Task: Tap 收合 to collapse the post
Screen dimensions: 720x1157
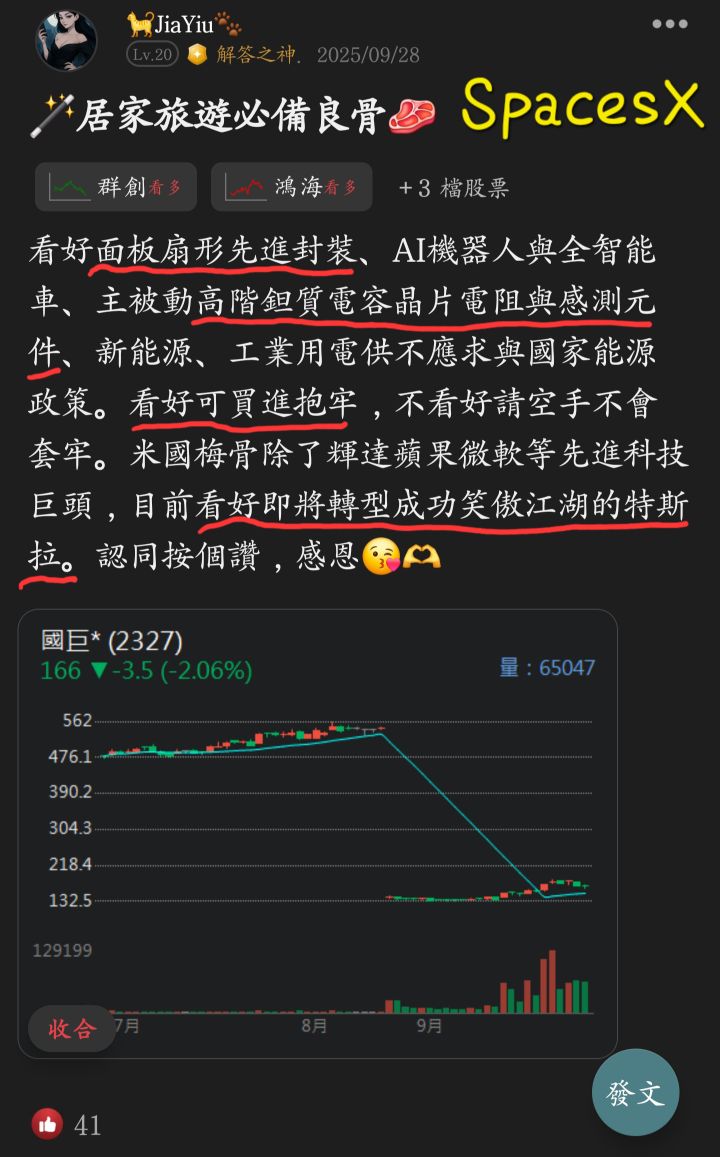Action: (72, 1028)
